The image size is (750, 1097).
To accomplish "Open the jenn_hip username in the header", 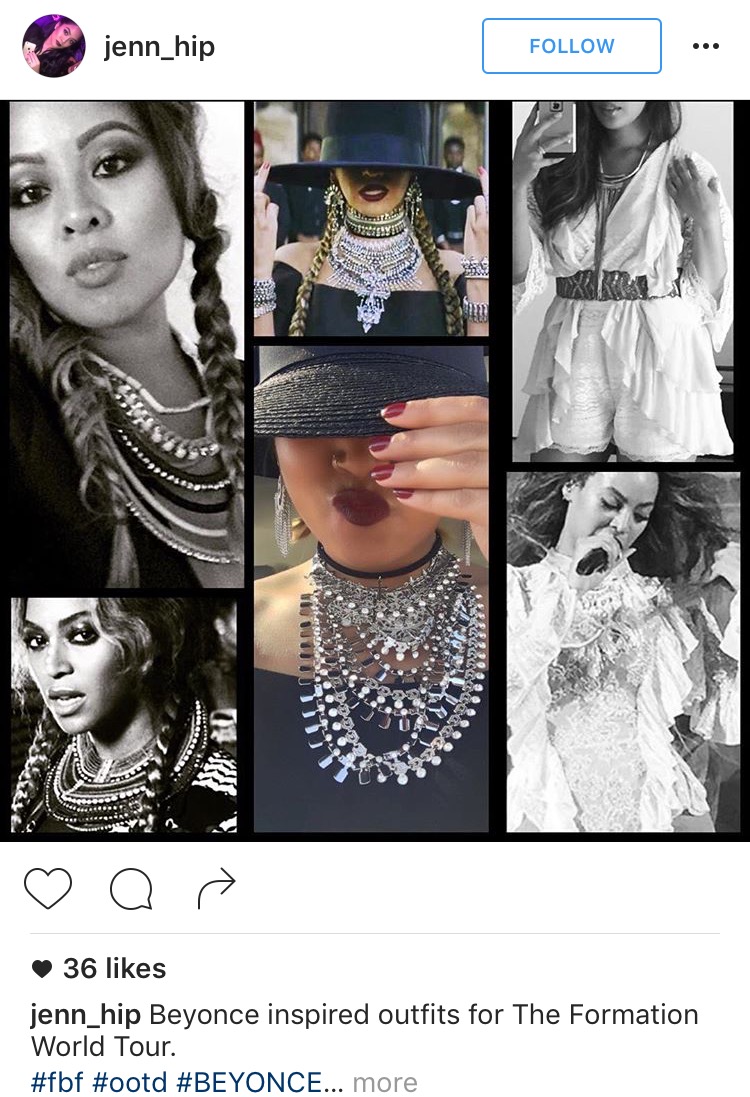I will pos(159,46).
